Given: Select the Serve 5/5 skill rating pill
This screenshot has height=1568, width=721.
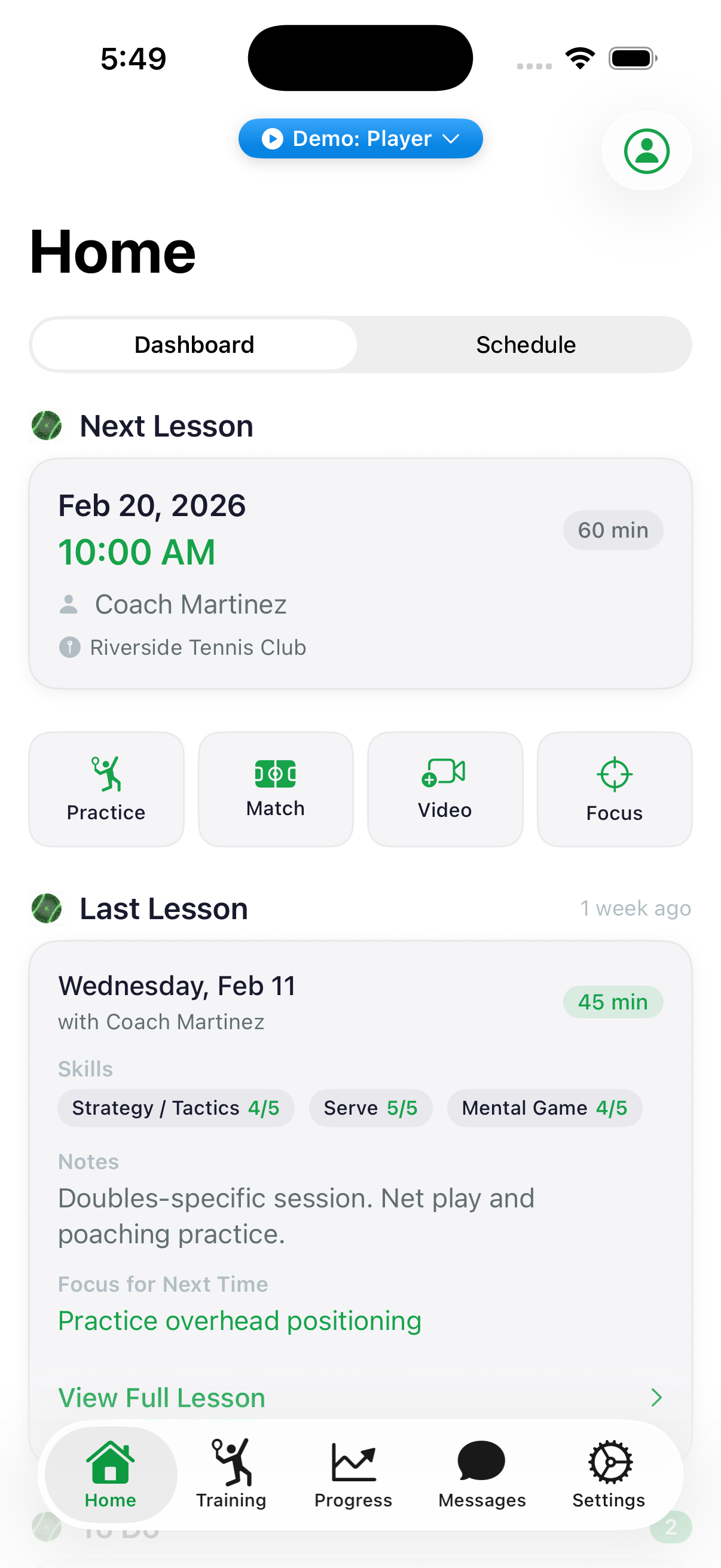Looking at the screenshot, I should point(371,1108).
